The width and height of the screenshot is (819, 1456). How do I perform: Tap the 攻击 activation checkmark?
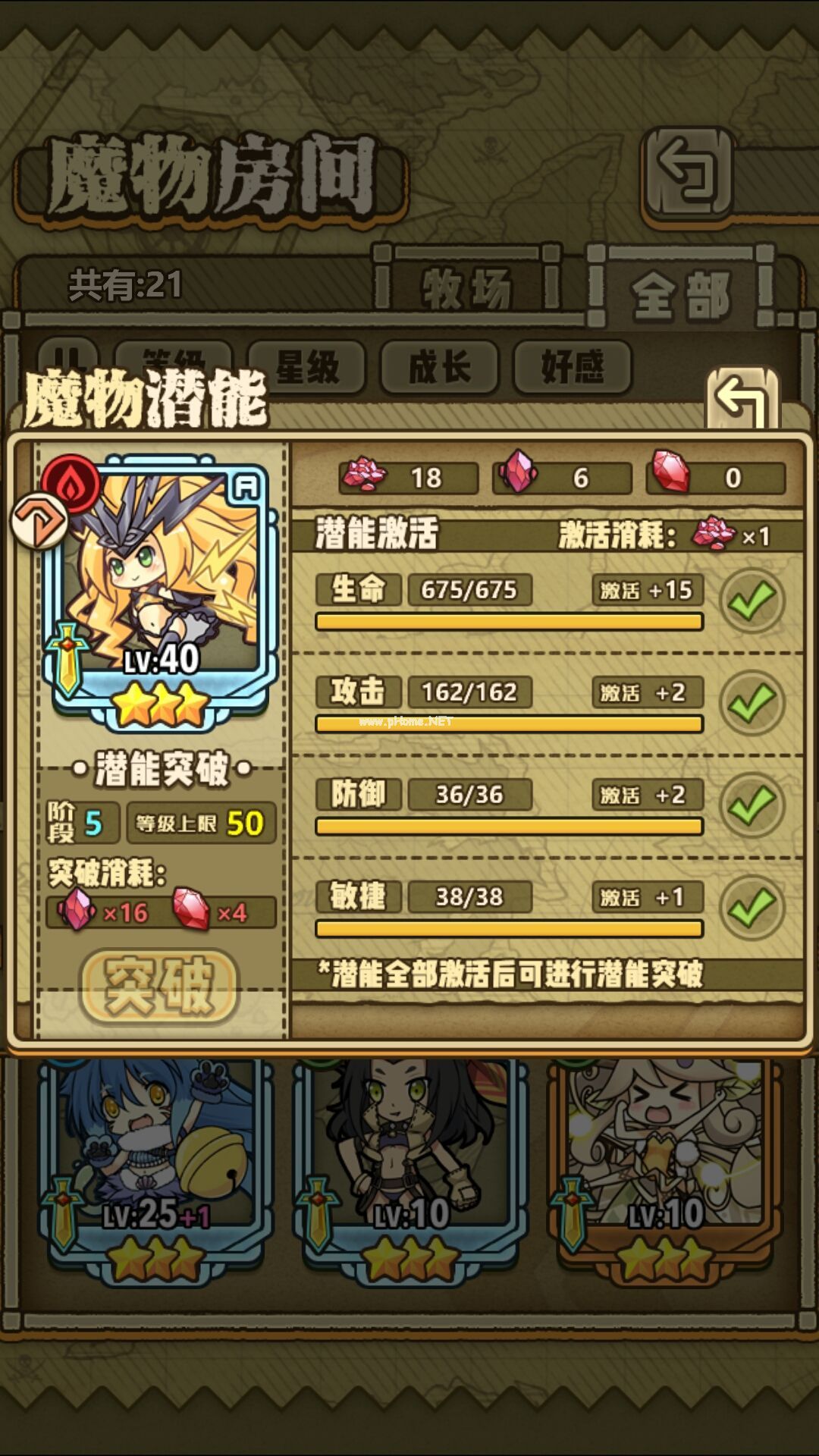tap(752, 703)
